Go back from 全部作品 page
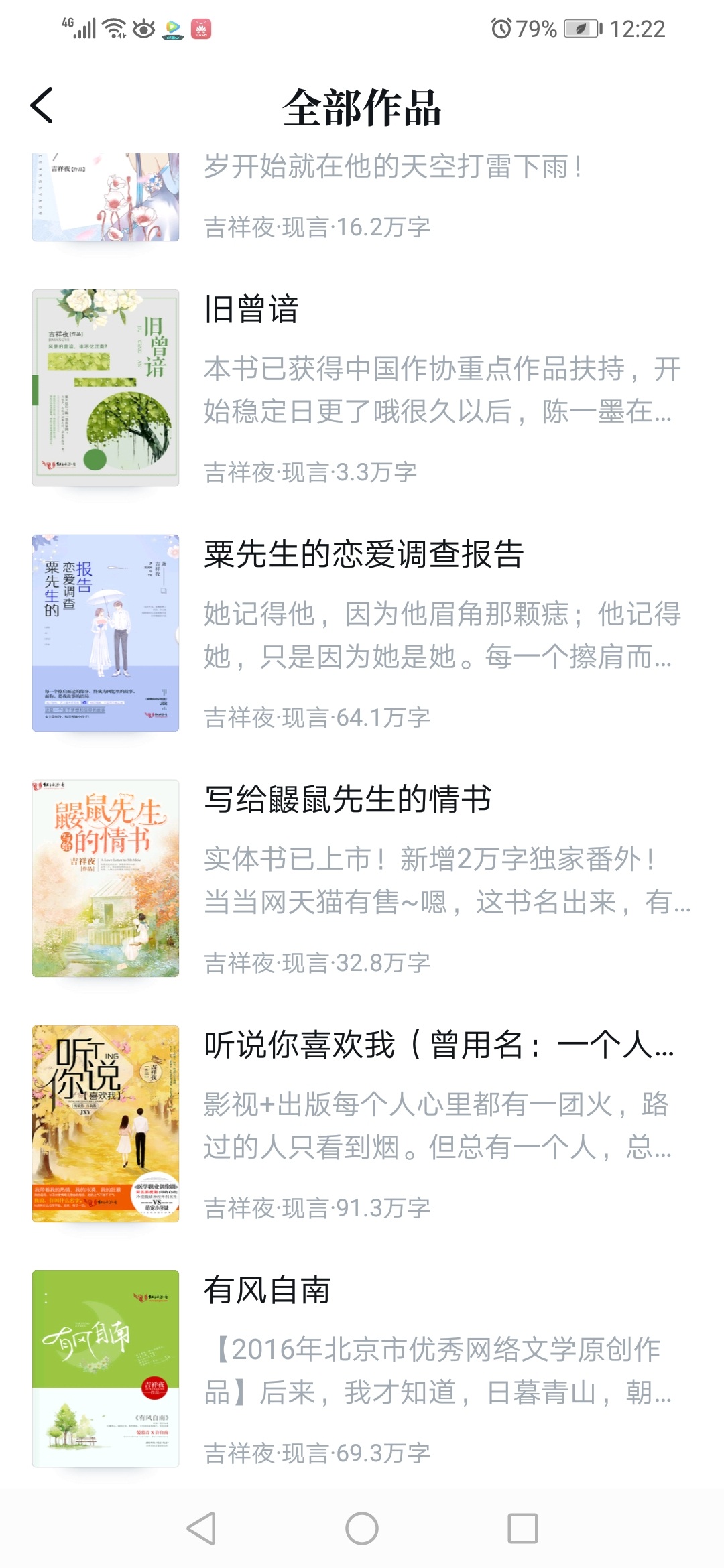The image size is (724, 1568). click(x=42, y=106)
